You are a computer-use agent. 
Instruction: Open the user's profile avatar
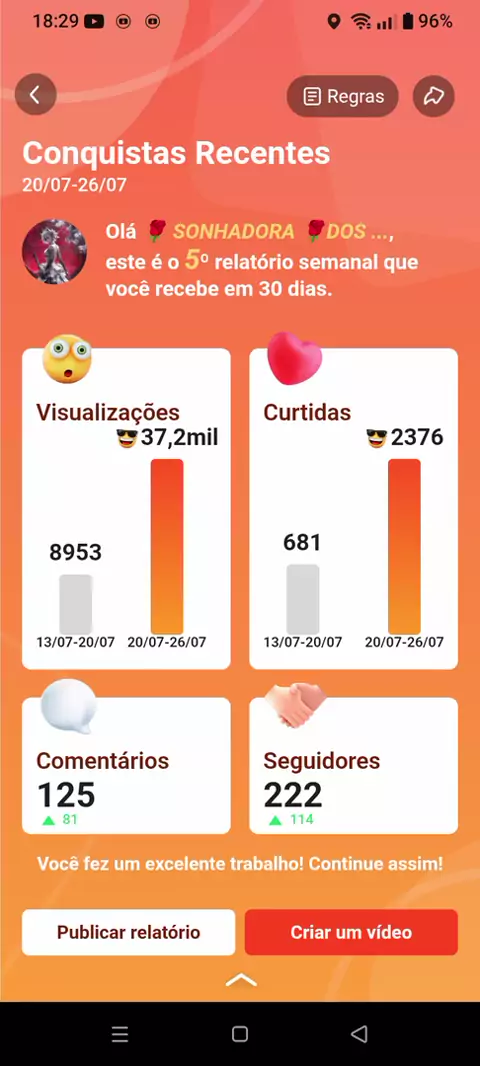(54, 252)
